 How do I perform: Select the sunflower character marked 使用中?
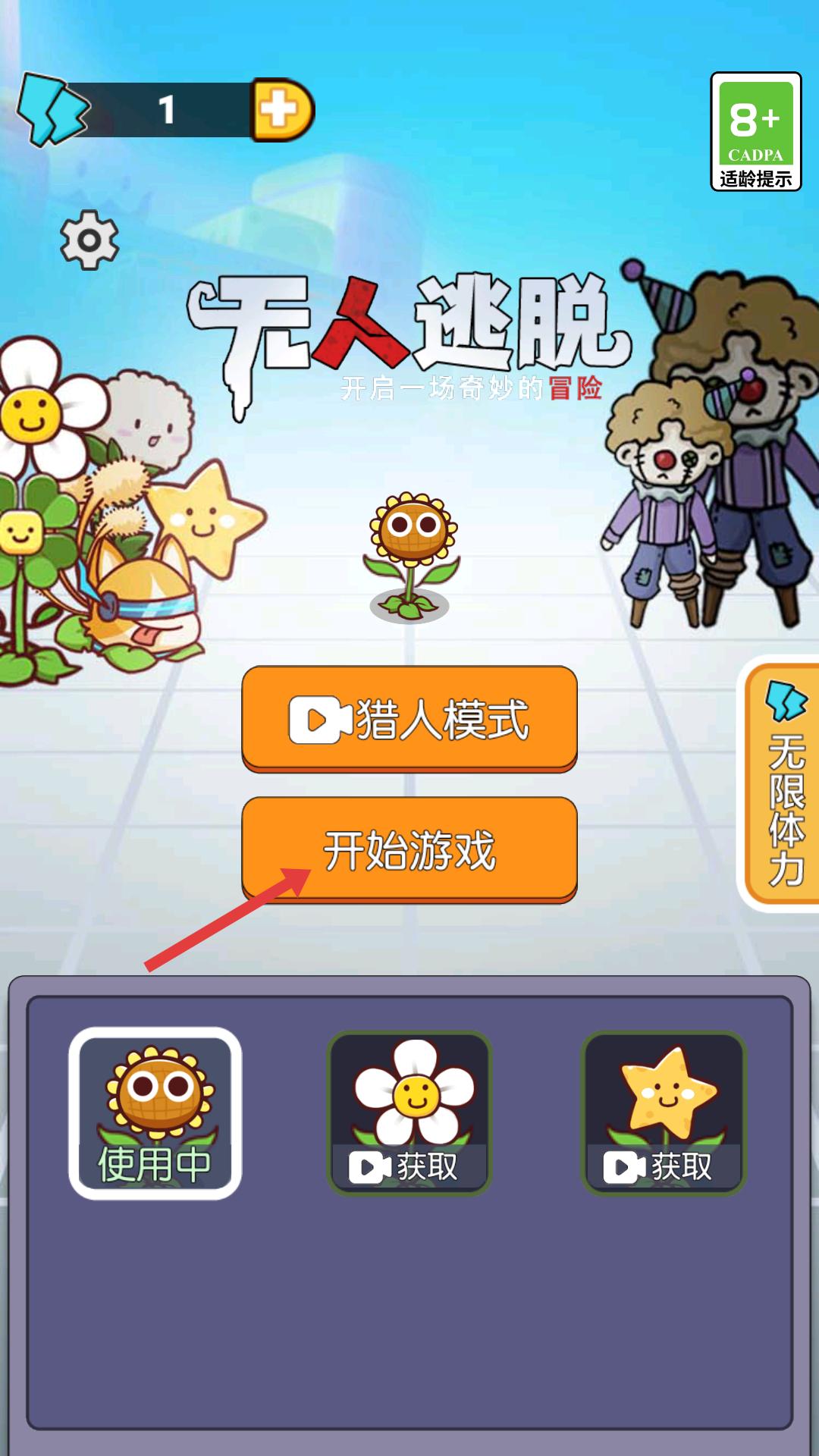tap(155, 1113)
